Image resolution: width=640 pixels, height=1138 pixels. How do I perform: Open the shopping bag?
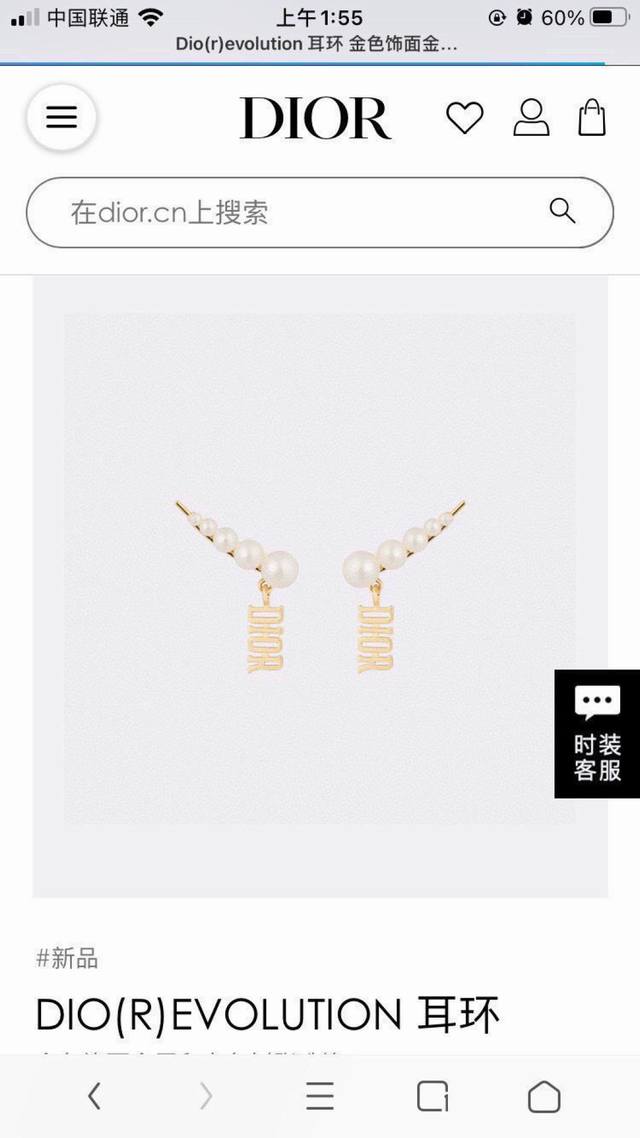coord(593,117)
